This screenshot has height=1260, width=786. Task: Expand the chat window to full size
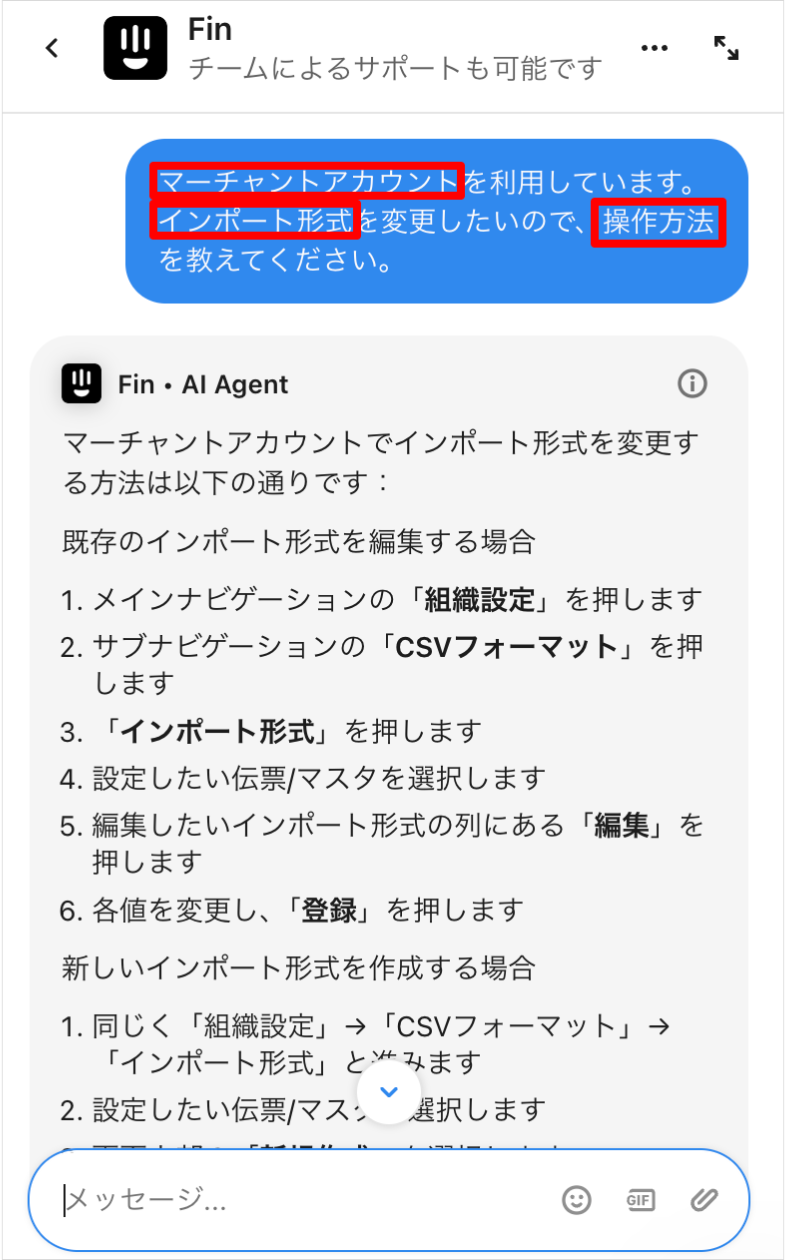click(x=726, y=47)
